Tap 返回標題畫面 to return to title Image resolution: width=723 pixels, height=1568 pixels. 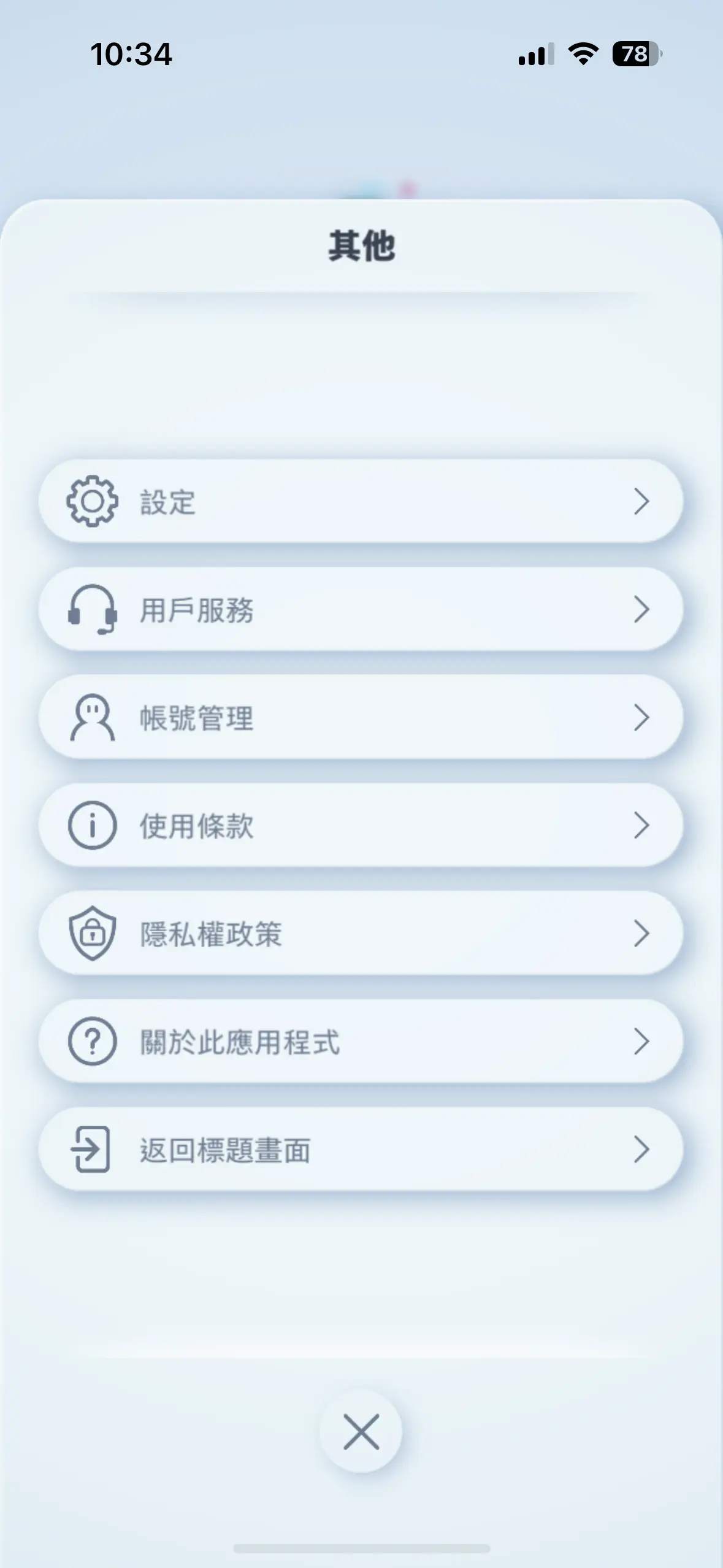pos(361,1149)
